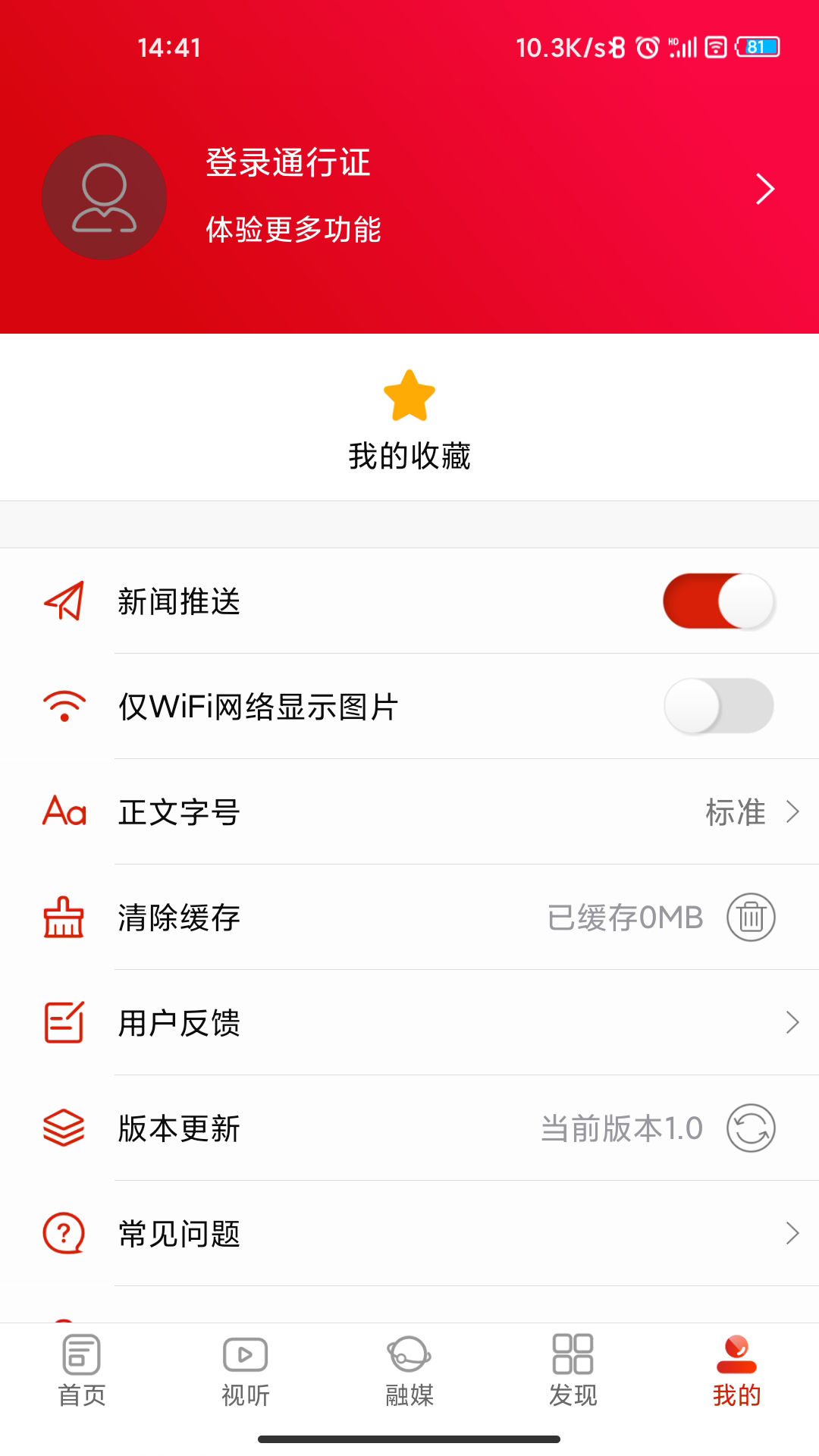Enable 仅WiFi网络显示图片

tap(718, 706)
